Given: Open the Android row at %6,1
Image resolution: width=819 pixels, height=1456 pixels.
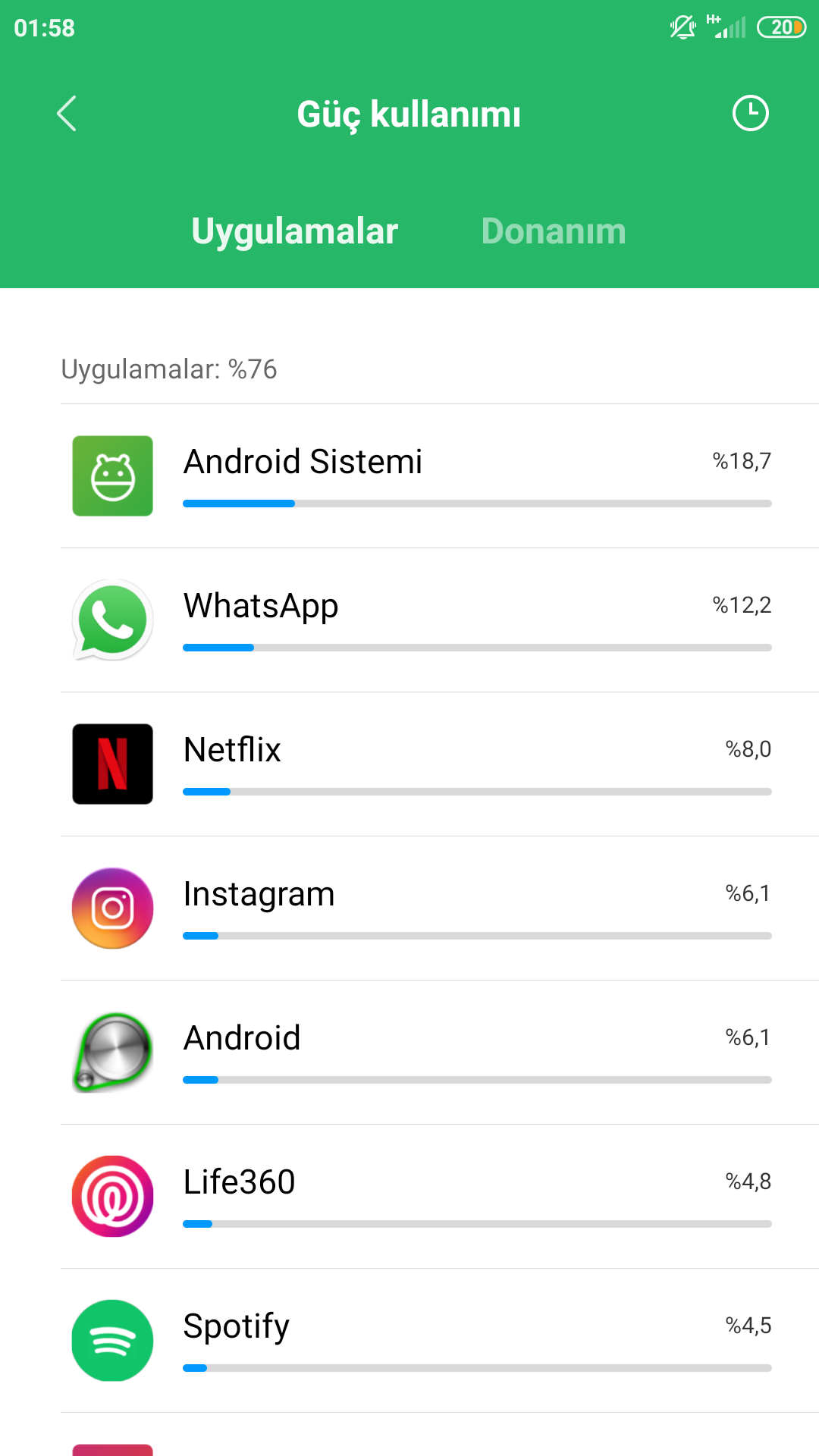Looking at the screenshot, I should click(440, 1053).
